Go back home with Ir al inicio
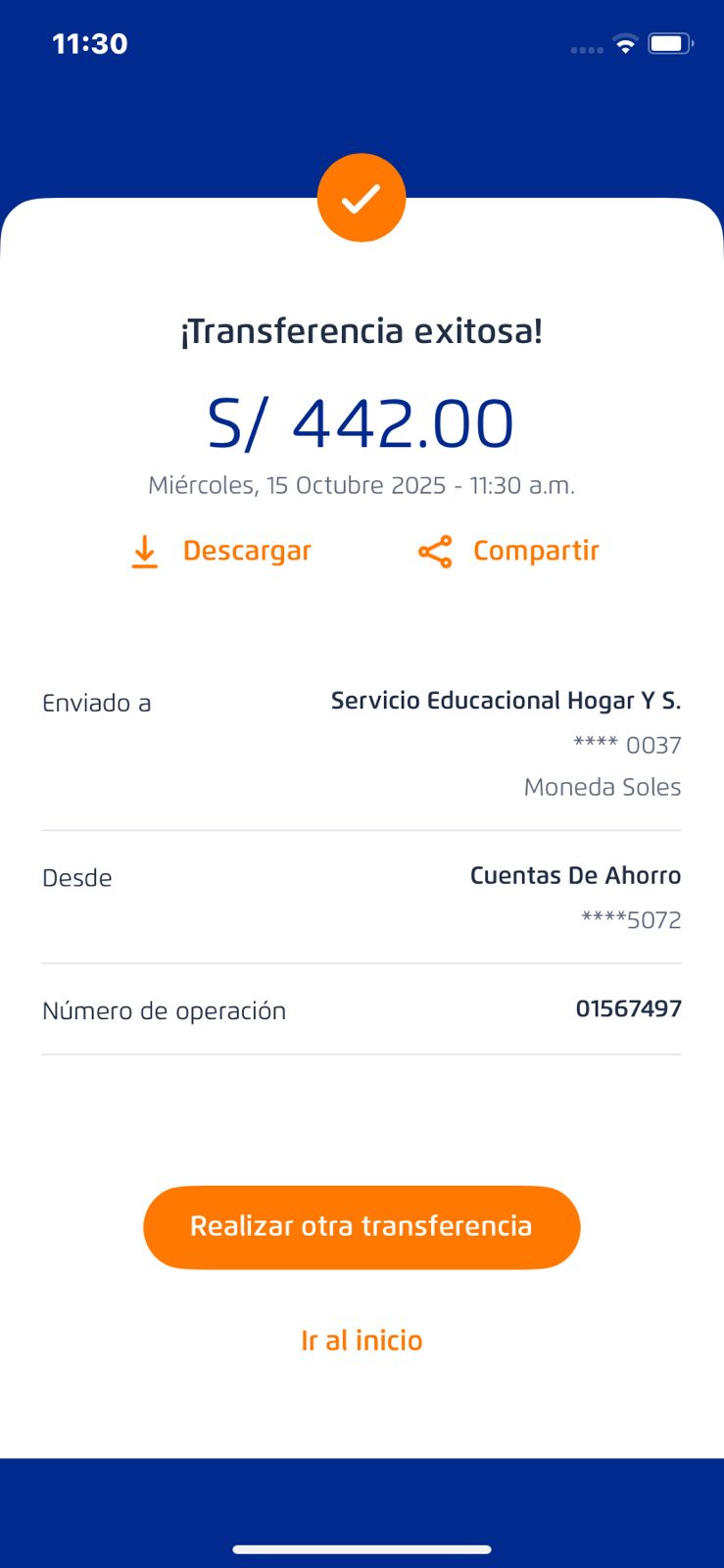This screenshot has height=1568, width=724. (x=362, y=1341)
